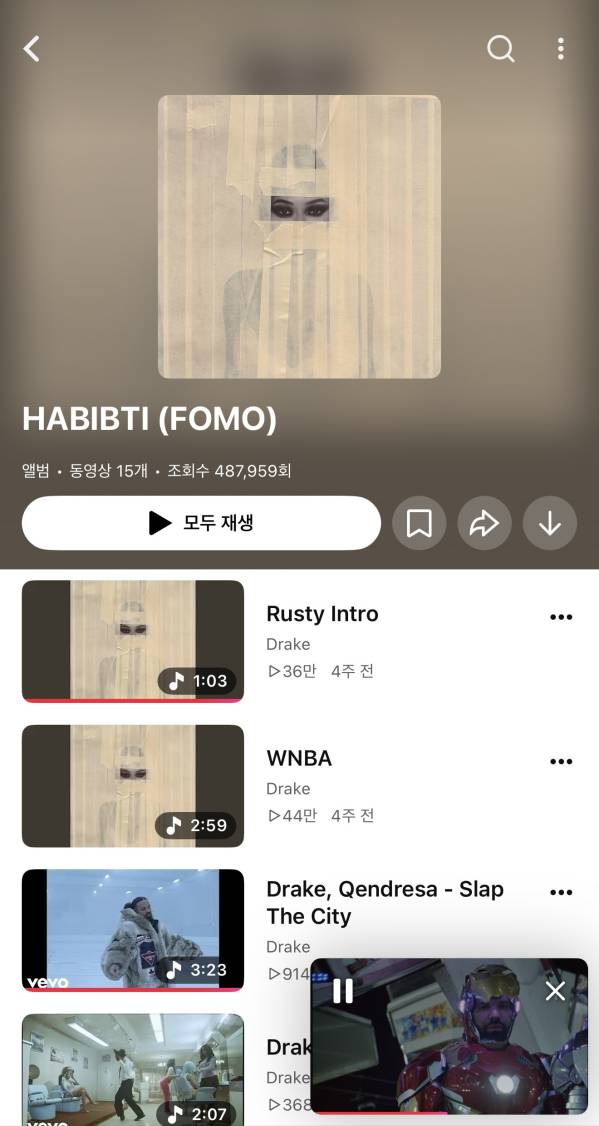Go back using the top arrow
Image resolution: width=599 pixels, height=1126 pixels.
[x=32, y=49]
